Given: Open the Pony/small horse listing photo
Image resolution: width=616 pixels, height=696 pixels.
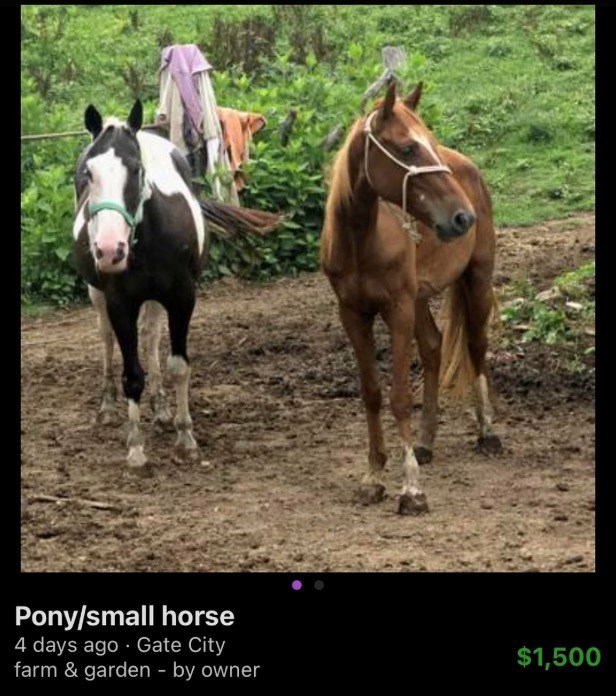Looking at the screenshot, I should click(308, 288).
